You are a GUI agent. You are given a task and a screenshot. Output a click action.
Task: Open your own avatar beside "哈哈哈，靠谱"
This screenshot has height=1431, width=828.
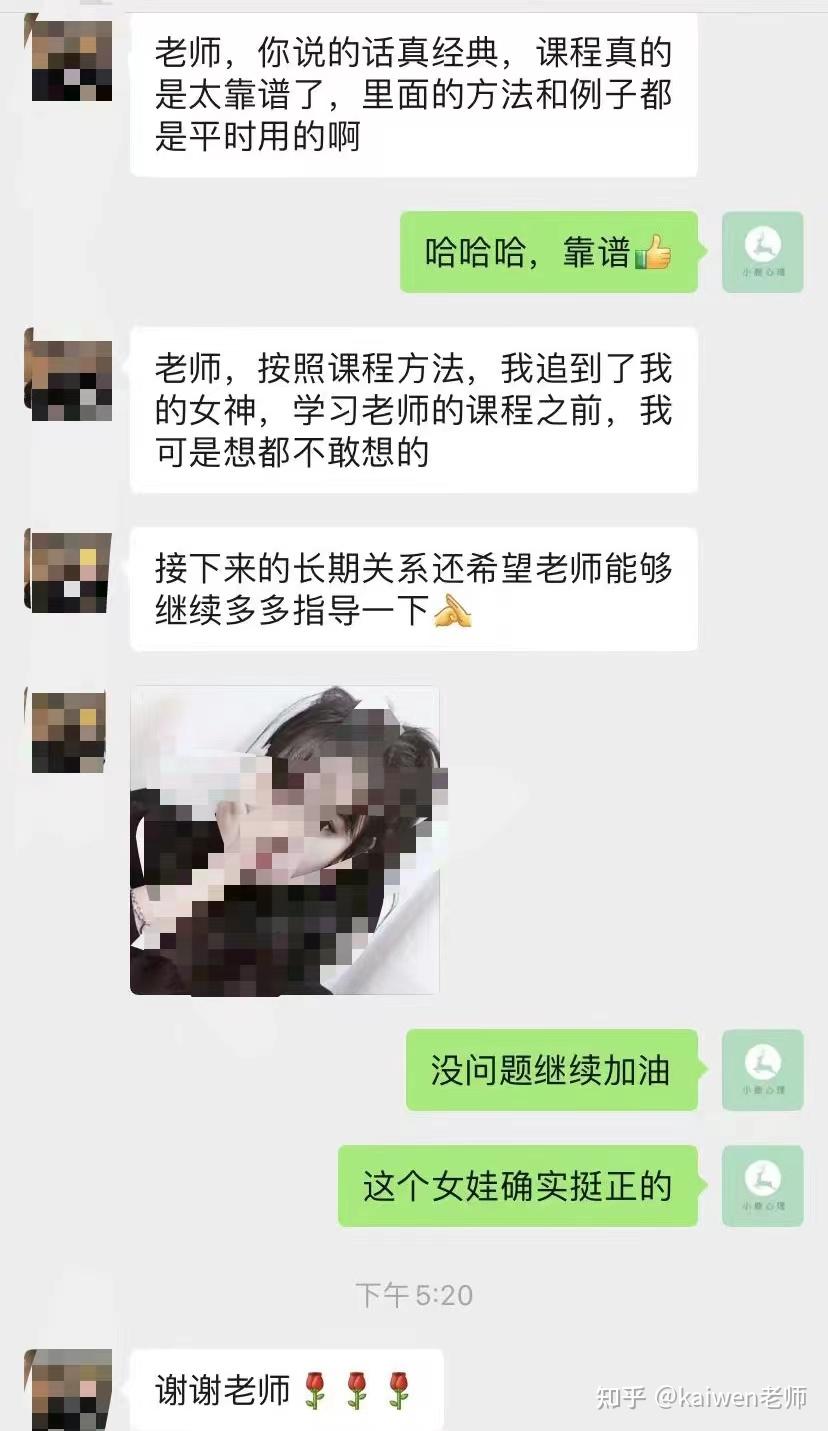(763, 252)
